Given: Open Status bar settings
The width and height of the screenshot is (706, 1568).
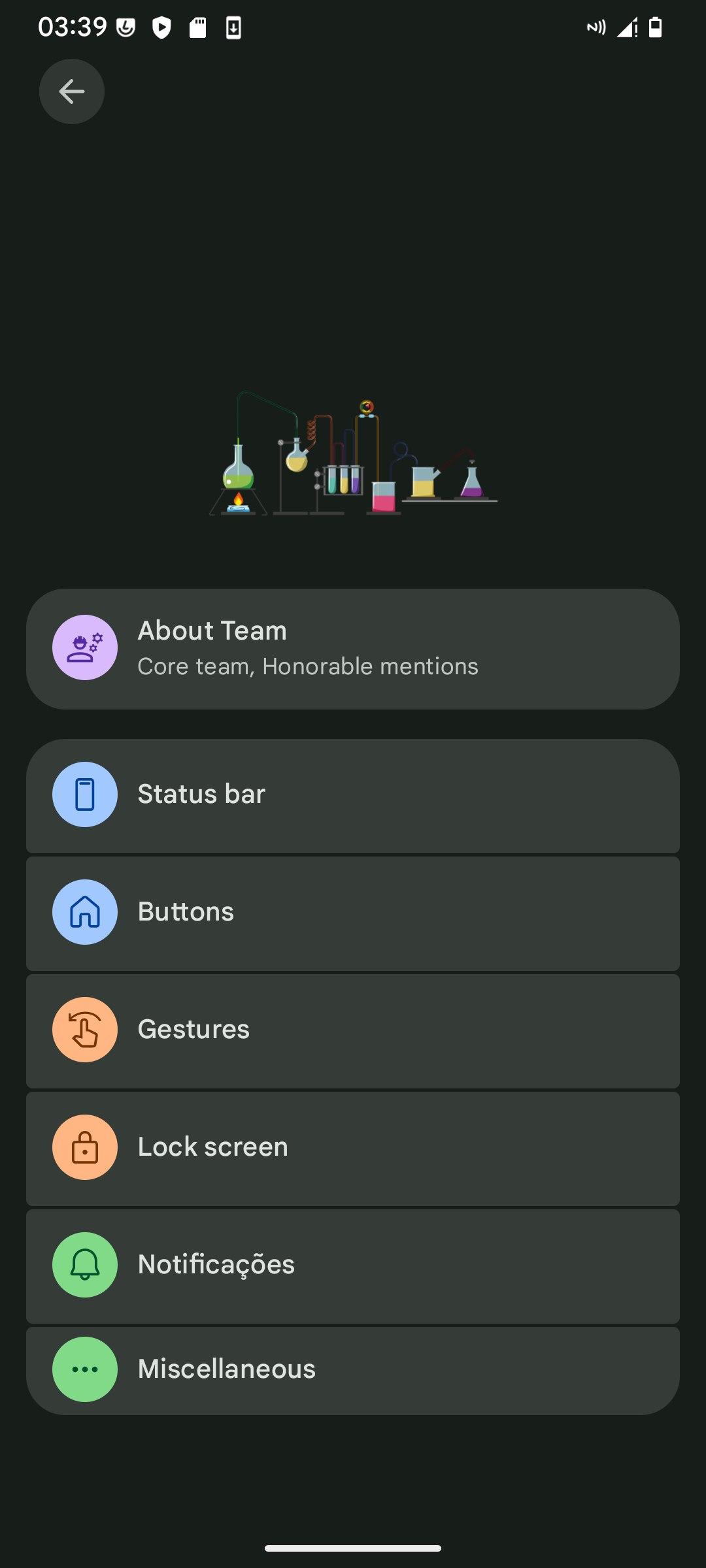Looking at the screenshot, I should coord(353,795).
